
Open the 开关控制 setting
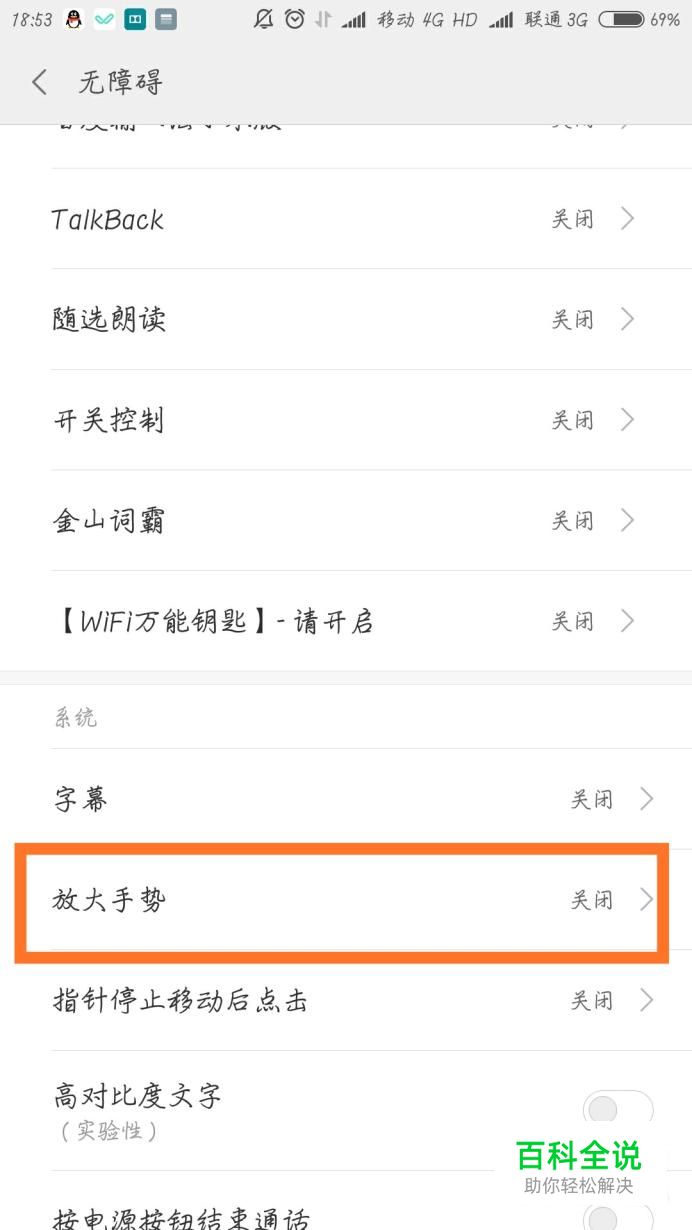[x=346, y=420]
